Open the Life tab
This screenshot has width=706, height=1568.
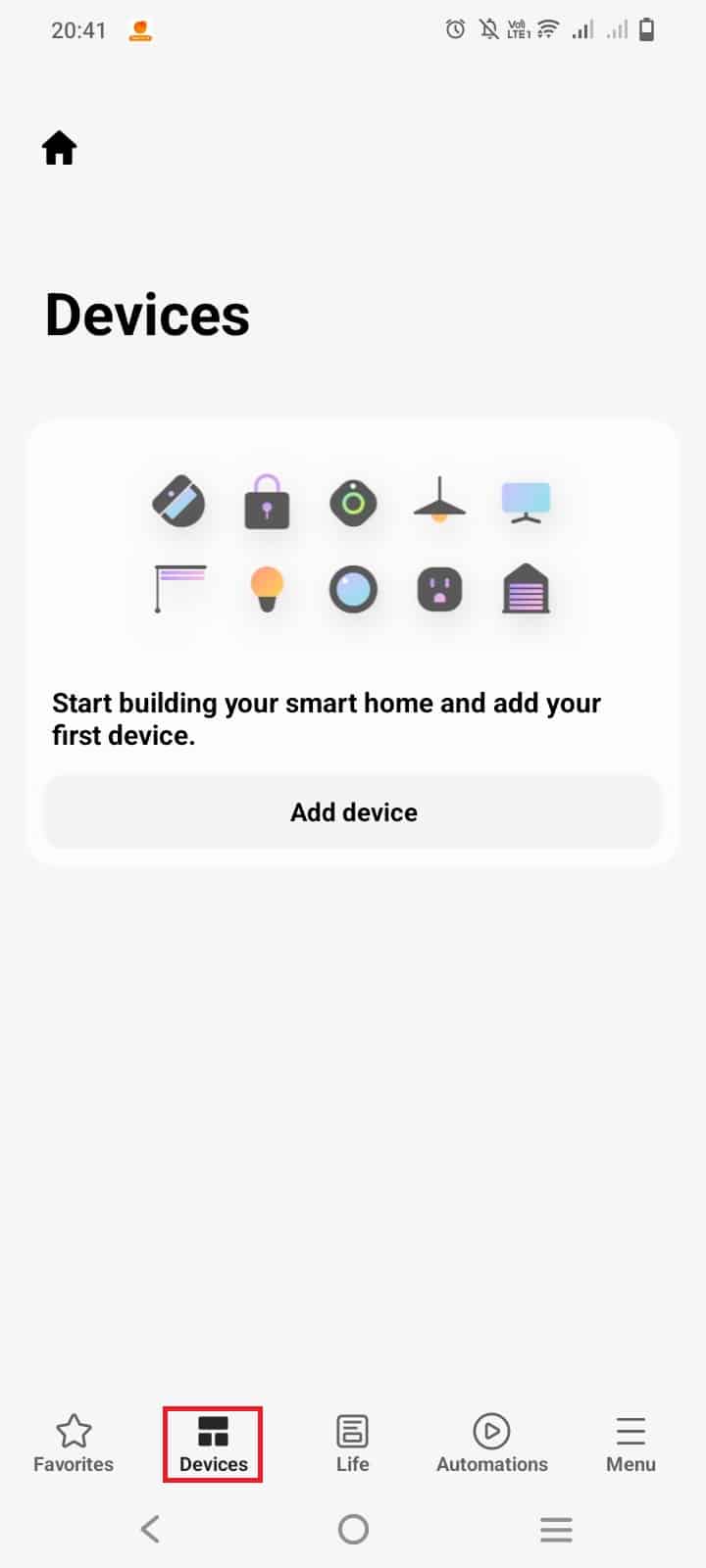tap(352, 1445)
